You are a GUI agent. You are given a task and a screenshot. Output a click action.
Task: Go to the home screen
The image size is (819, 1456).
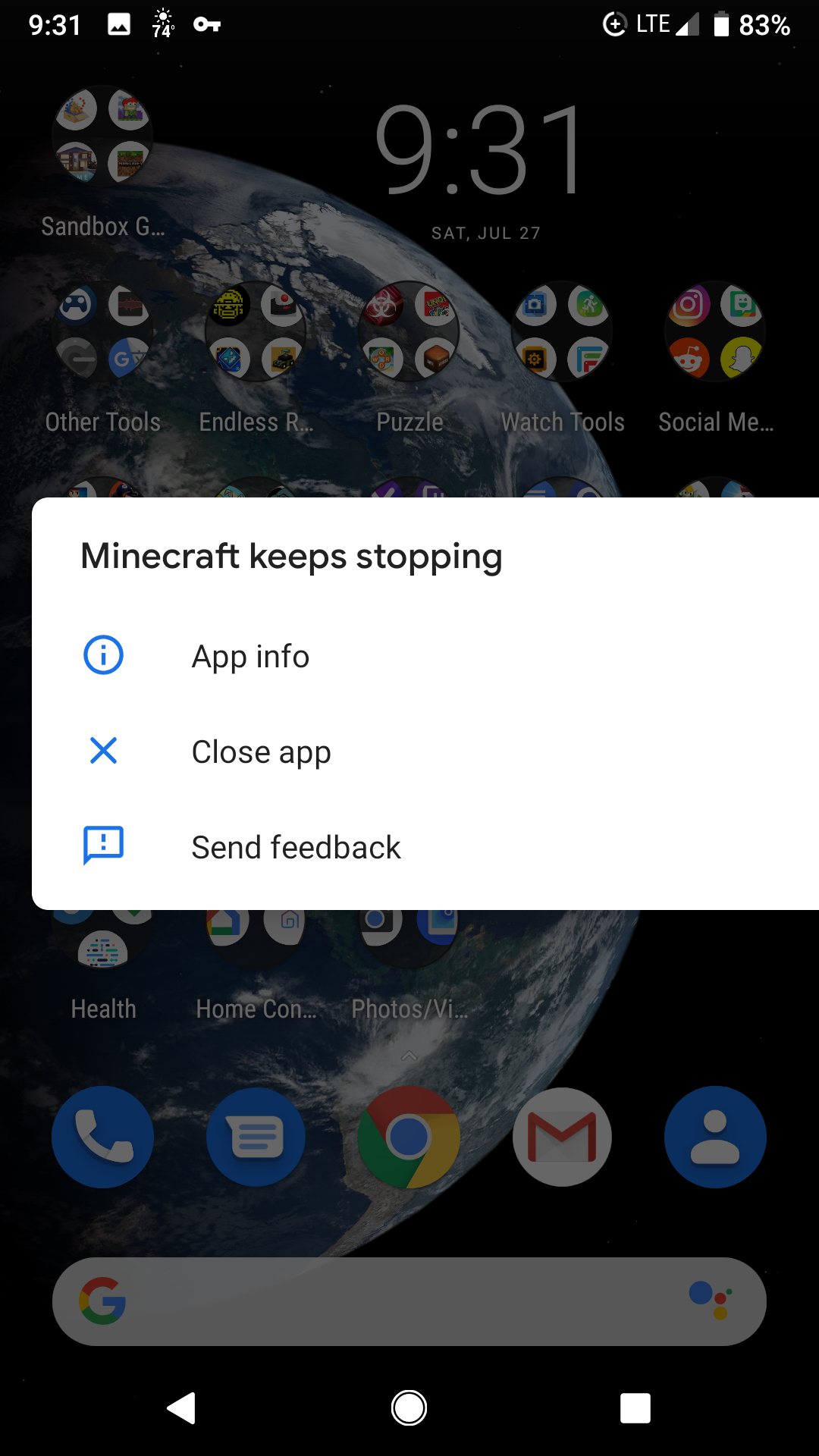[409, 1408]
